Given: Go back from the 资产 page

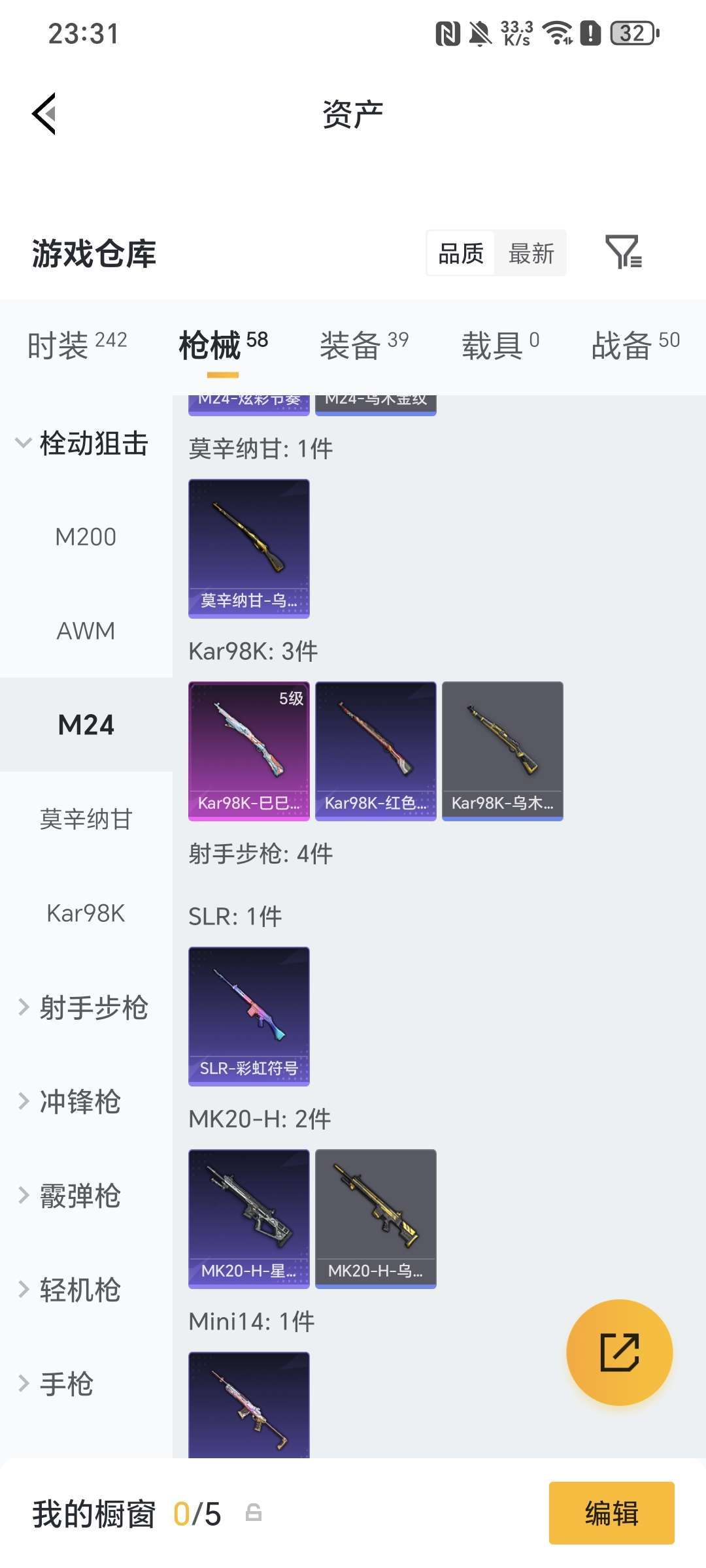Looking at the screenshot, I should coord(44,114).
